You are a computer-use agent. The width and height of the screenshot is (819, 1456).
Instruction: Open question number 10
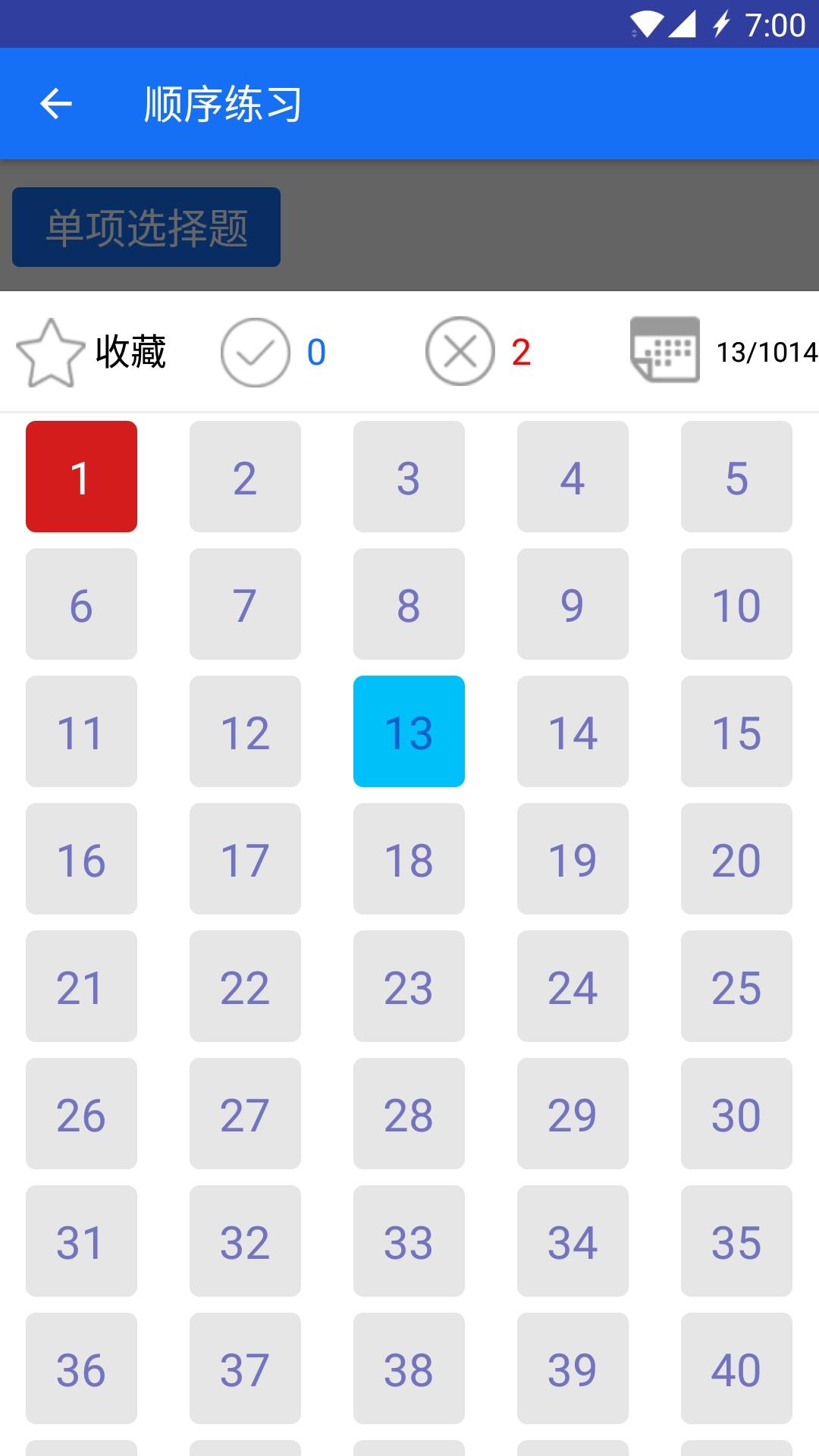736,604
